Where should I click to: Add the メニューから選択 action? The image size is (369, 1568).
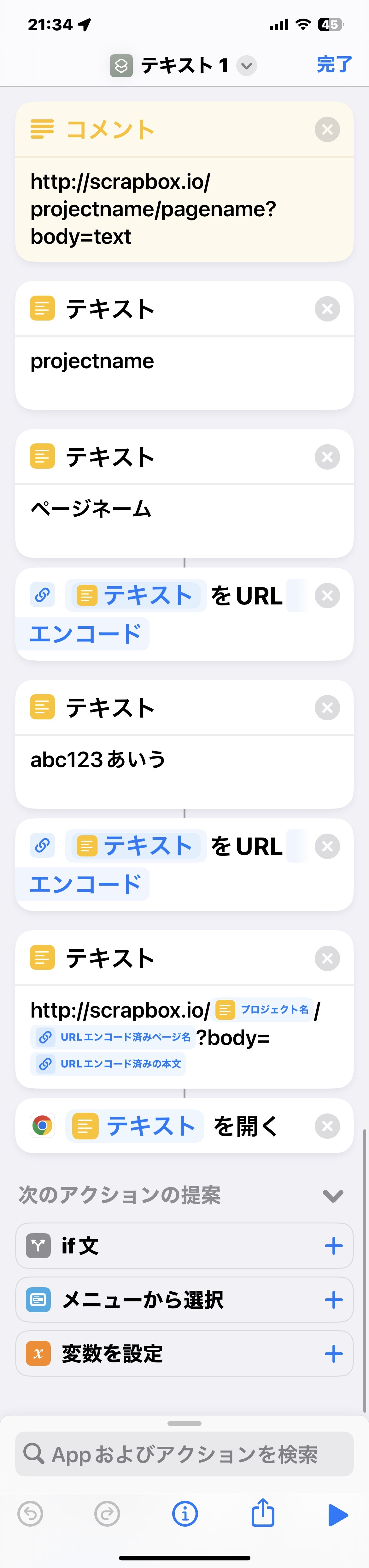333,1300
